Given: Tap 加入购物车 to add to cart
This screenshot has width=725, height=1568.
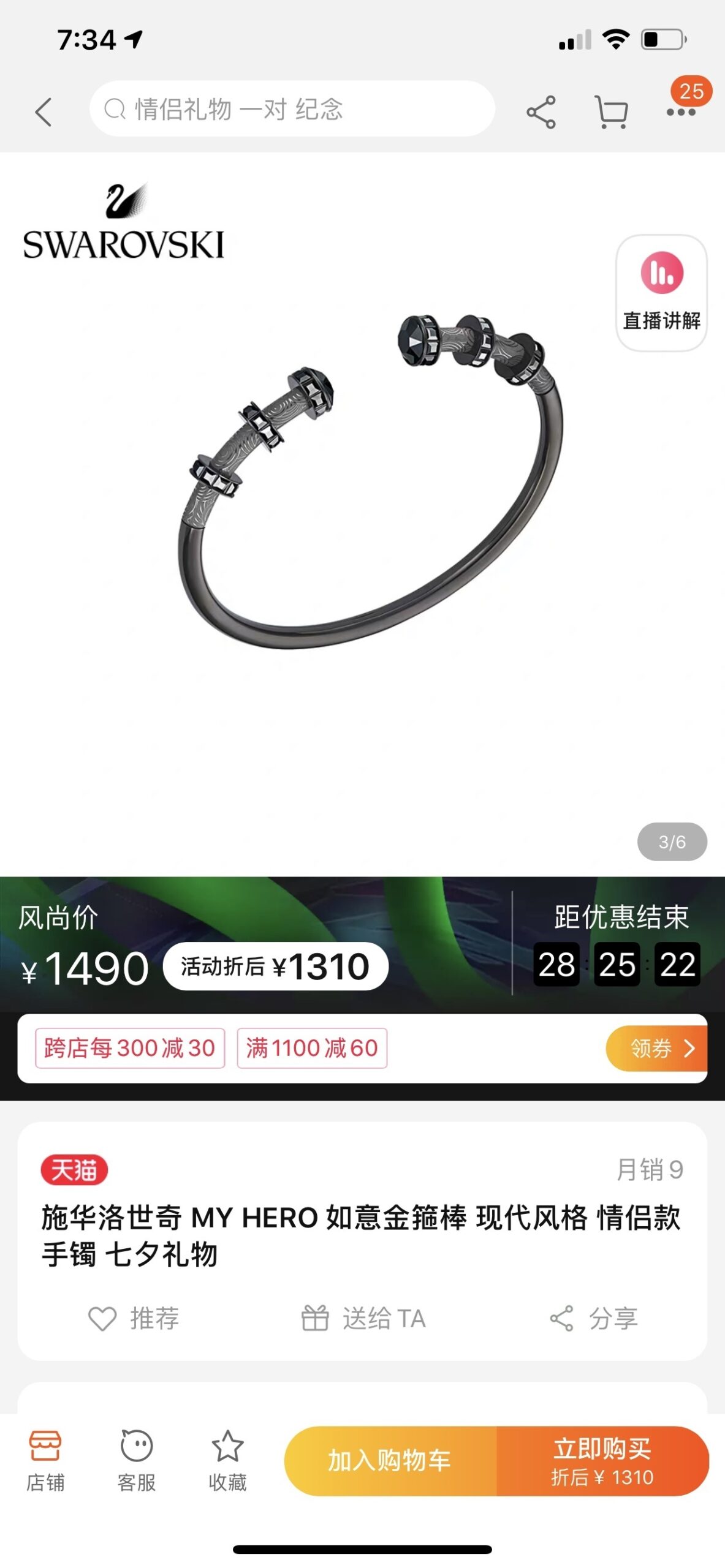Looking at the screenshot, I should (390, 1461).
